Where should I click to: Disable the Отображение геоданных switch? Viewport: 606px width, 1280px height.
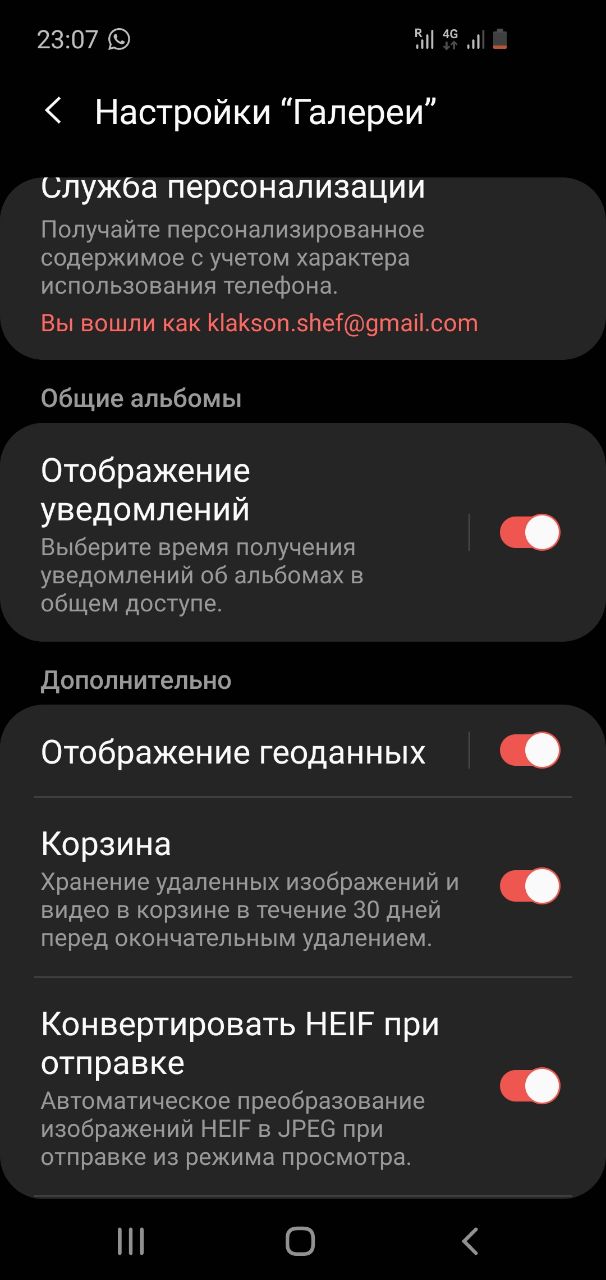point(530,750)
